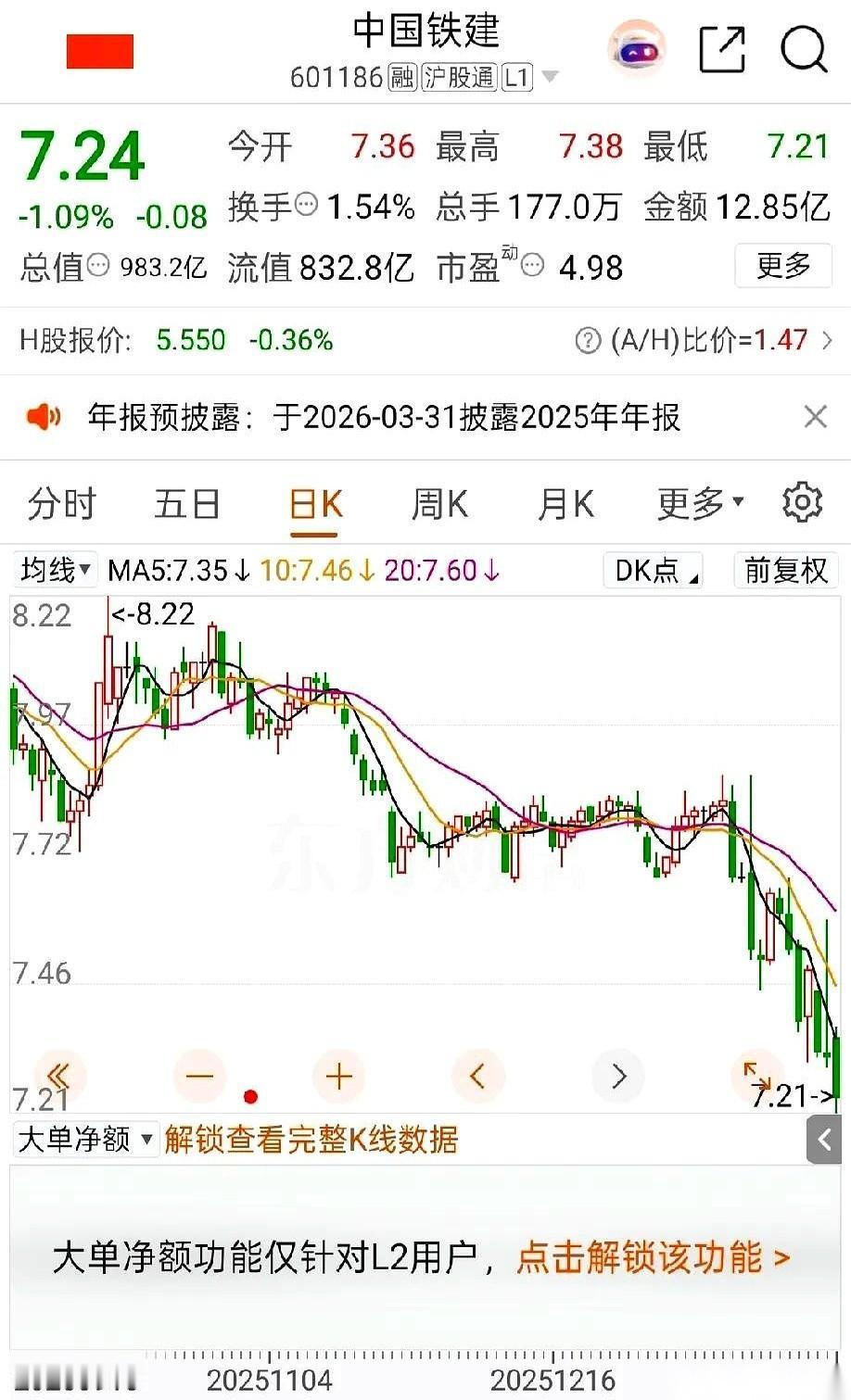
Task: Open the AI assistant avatar icon
Action: click(636, 48)
